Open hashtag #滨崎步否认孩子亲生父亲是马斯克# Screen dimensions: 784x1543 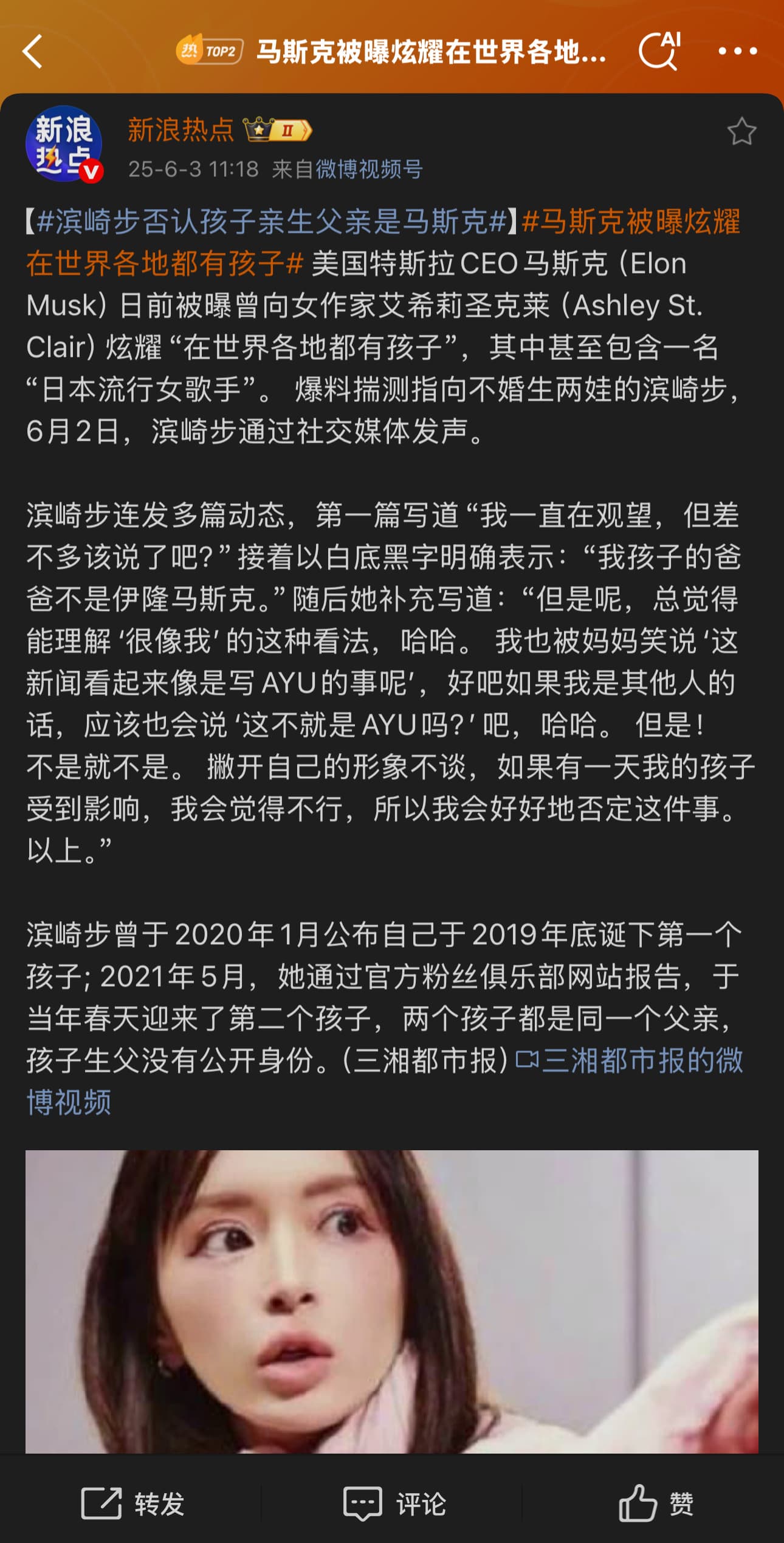coord(272,222)
